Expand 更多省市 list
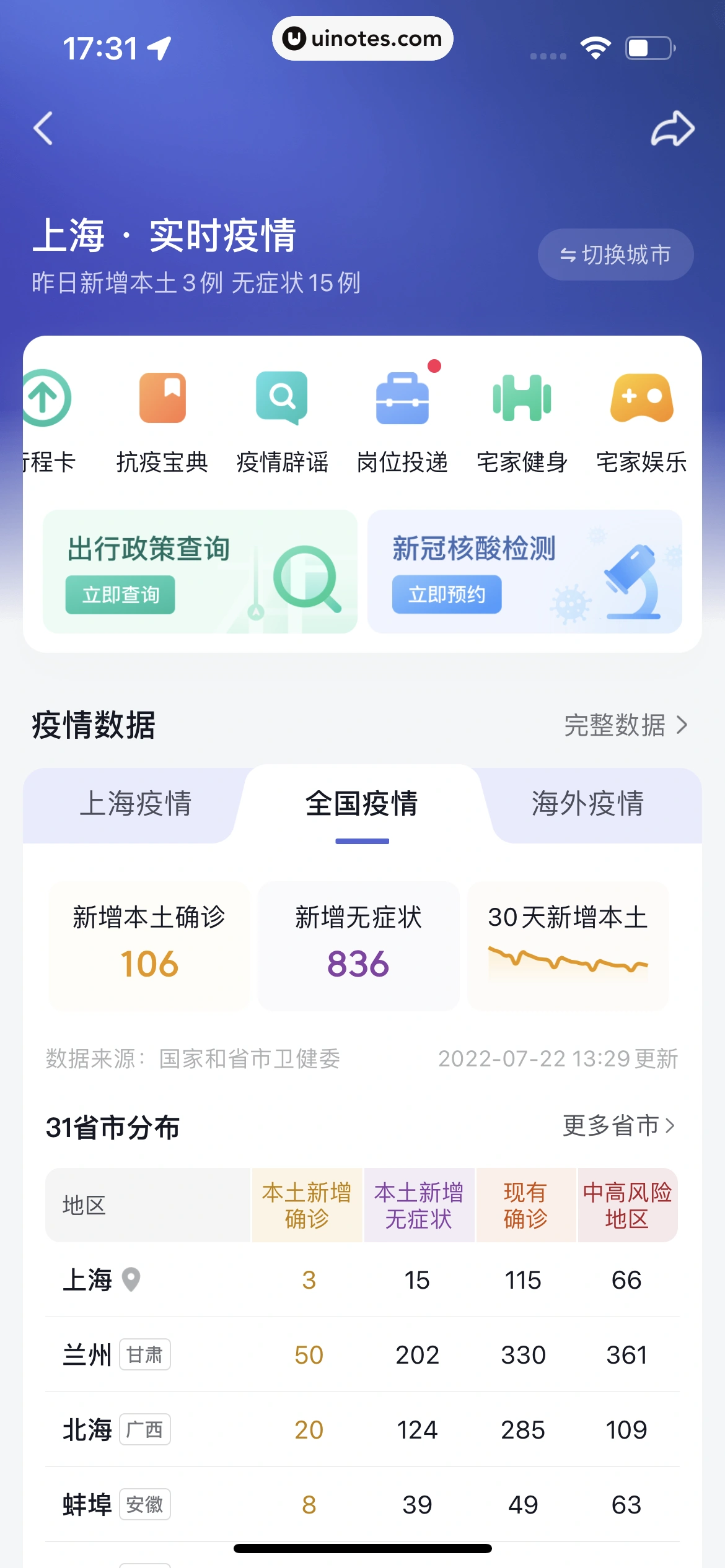The image size is (725, 1568). 617,1126
